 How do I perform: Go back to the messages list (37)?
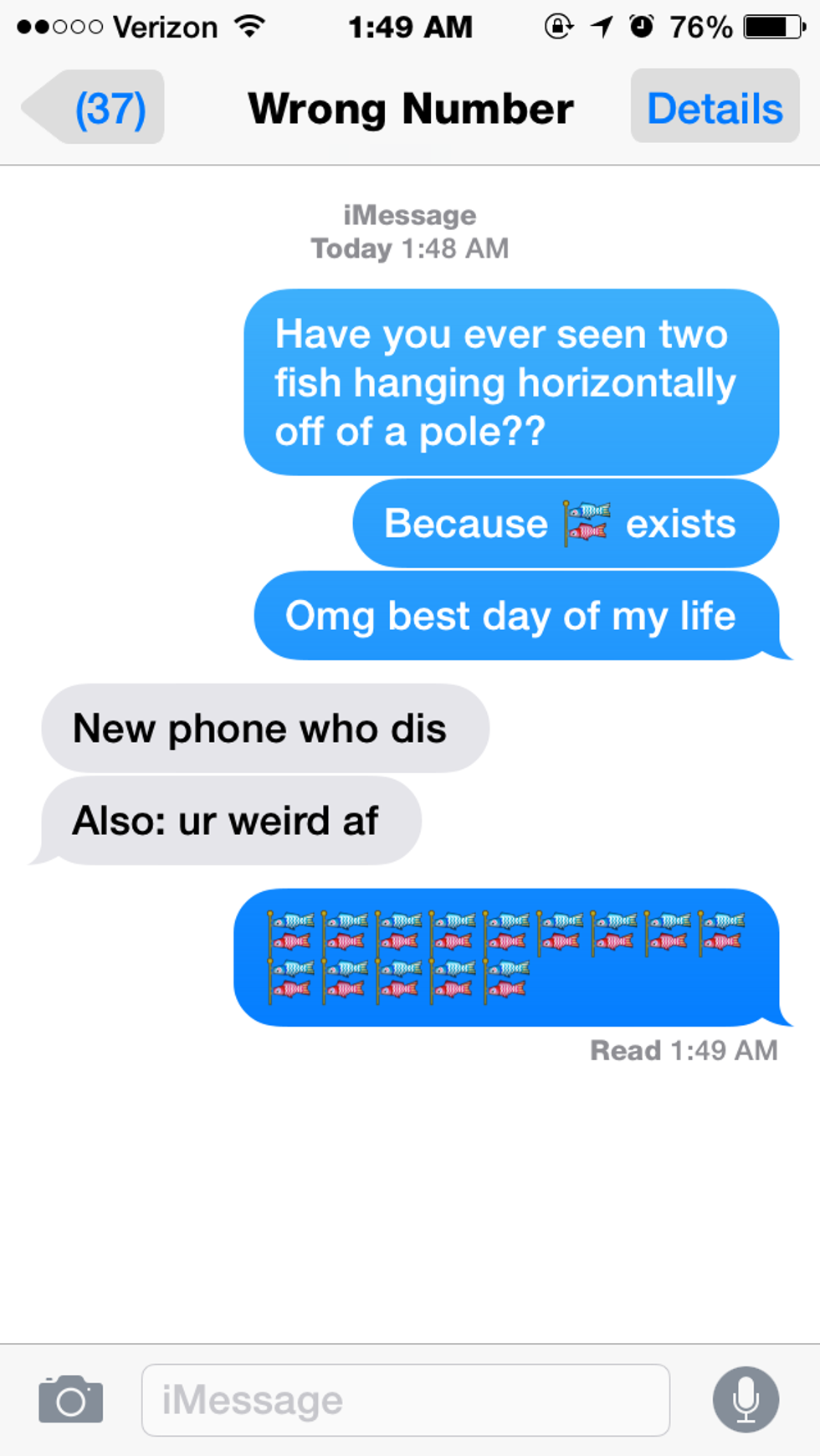94,108
